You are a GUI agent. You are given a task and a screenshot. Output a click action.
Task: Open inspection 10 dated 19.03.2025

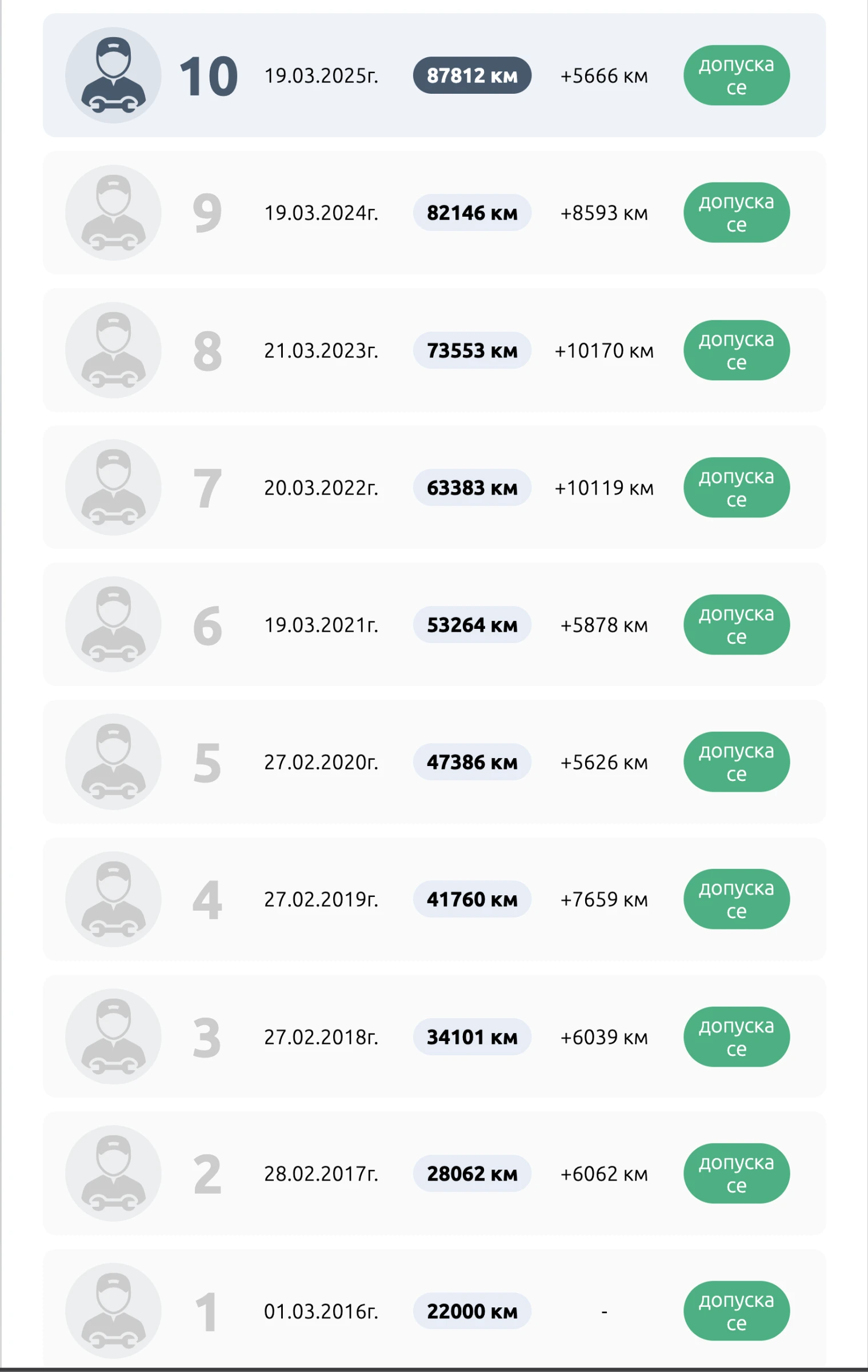click(434, 75)
